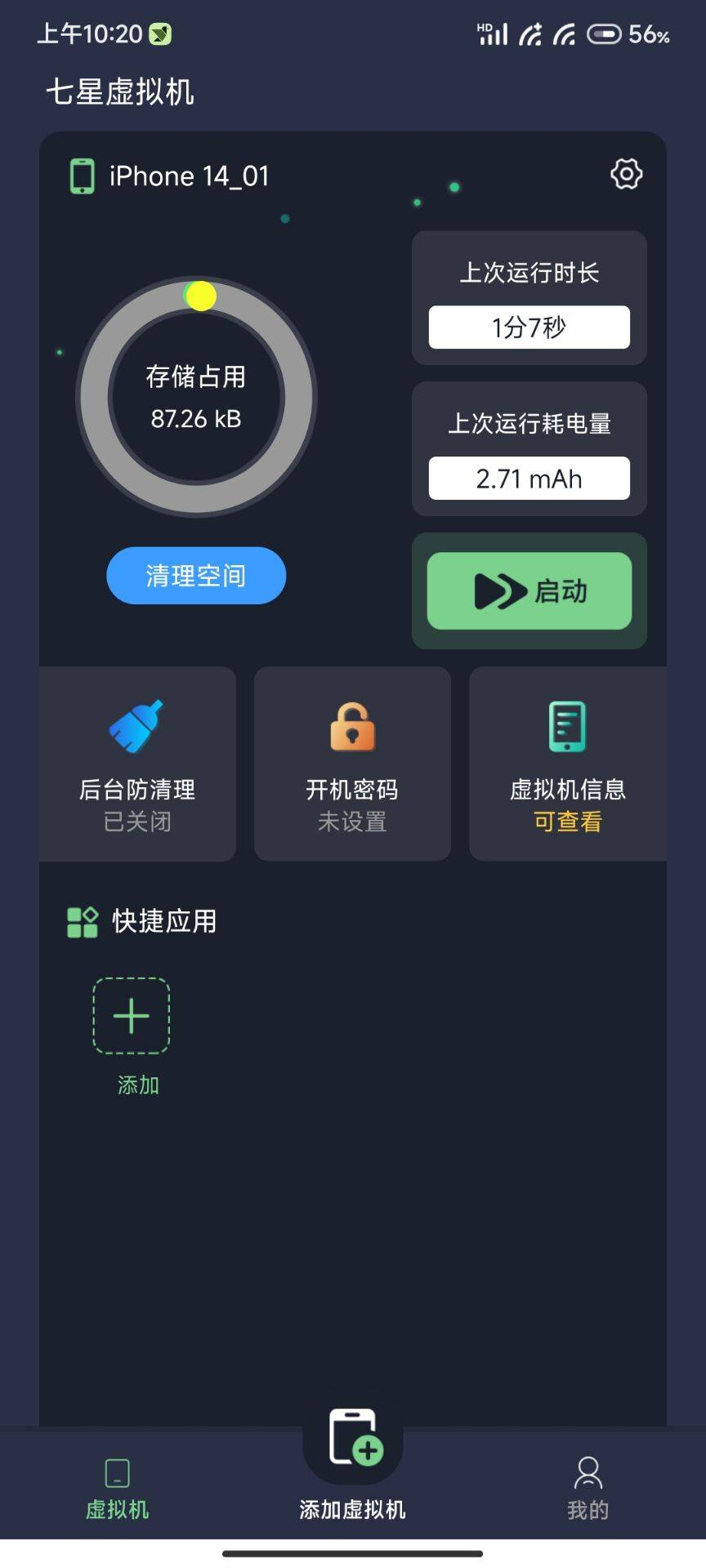Image resolution: width=706 pixels, height=1568 pixels.
Task: Open the 开机密码 card
Action: [352, 764]
